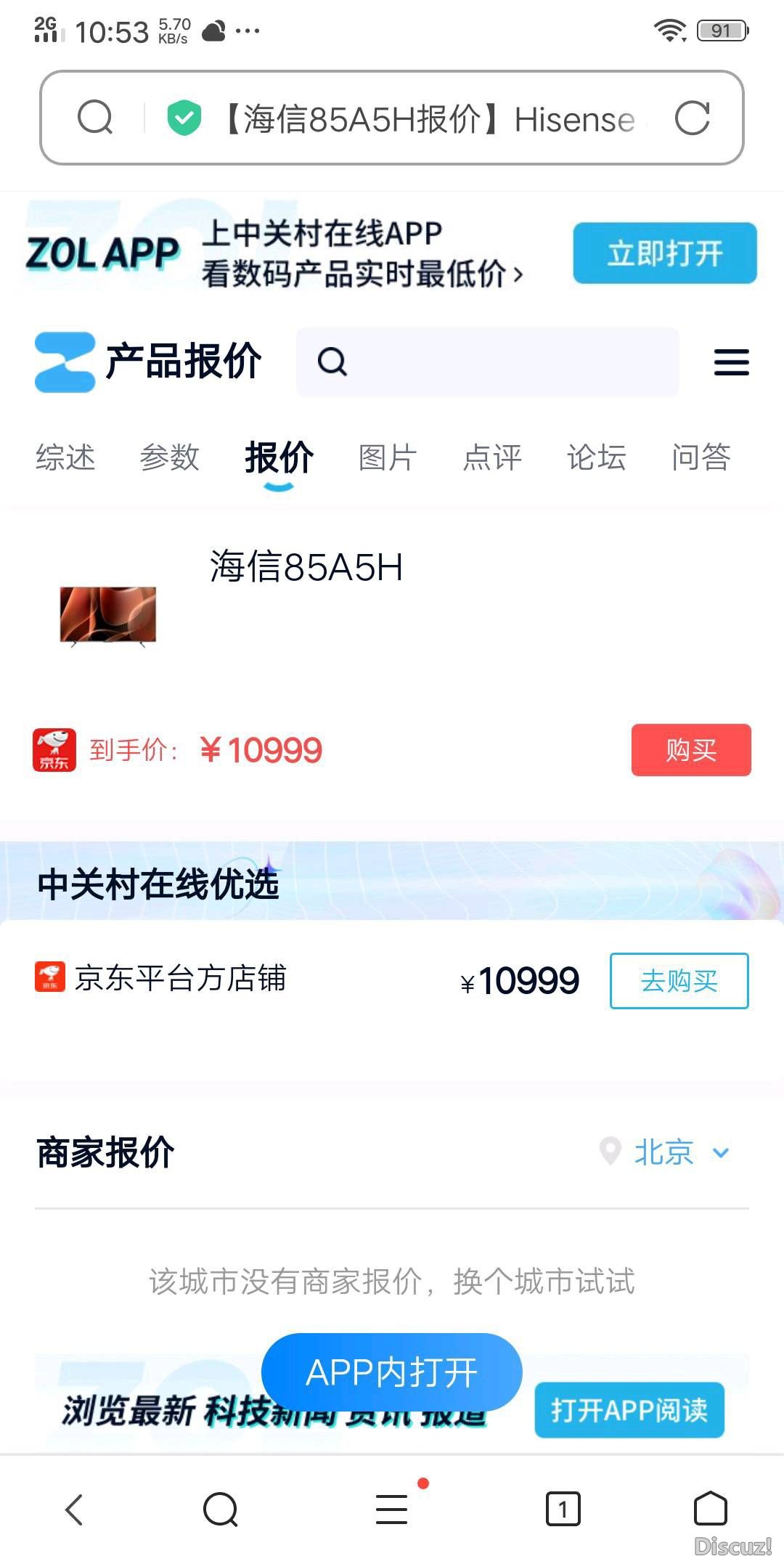Tap 去购买 for 京东平台方店铺

[679, 981]
